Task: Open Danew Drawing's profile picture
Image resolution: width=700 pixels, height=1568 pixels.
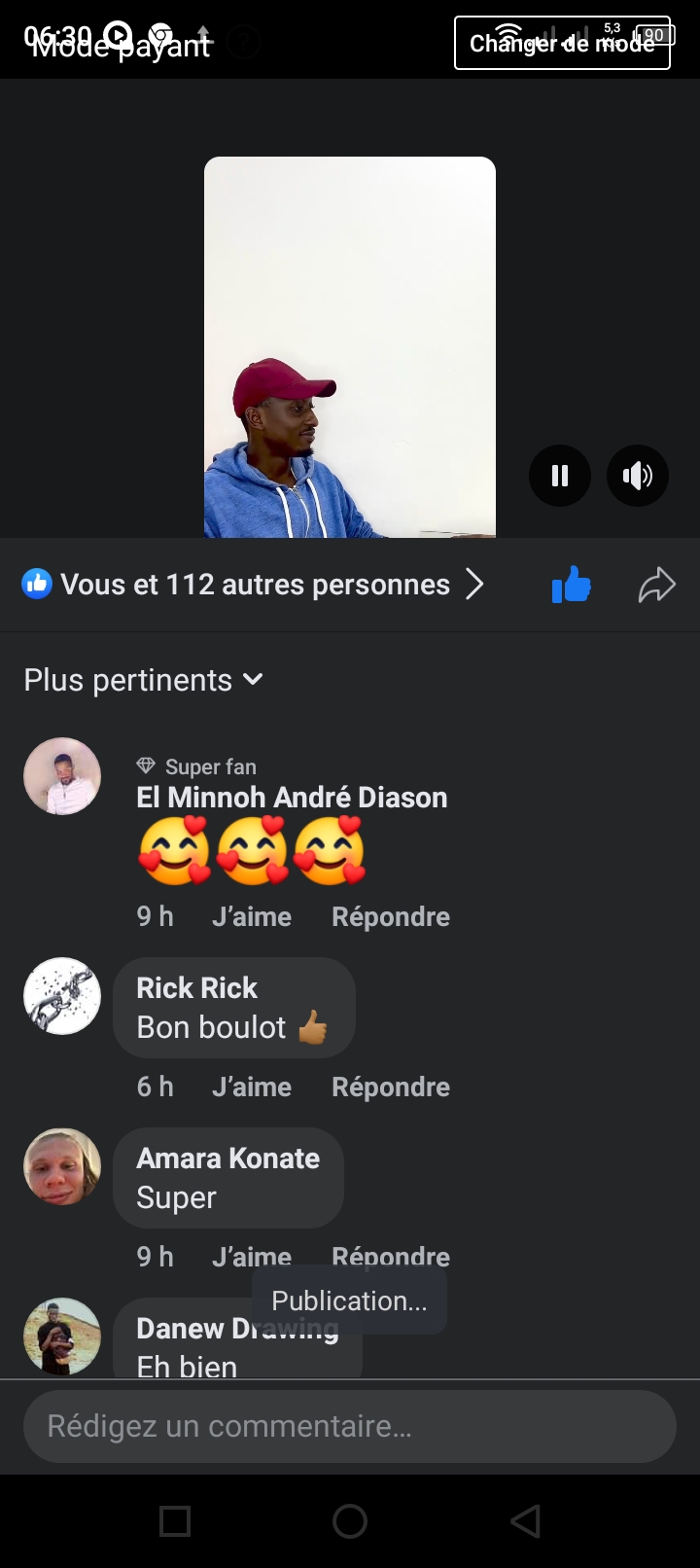Action: coord(62,1336)
